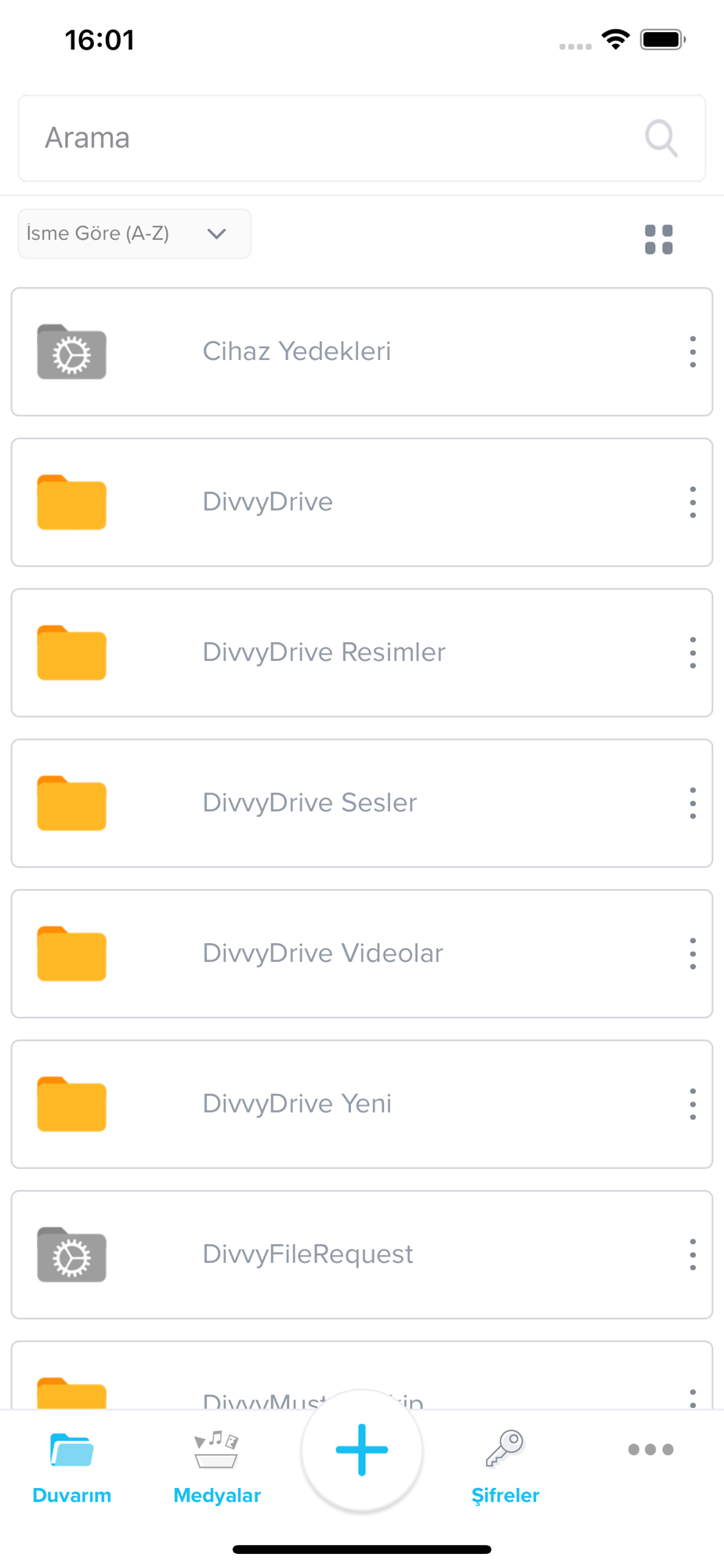Open options for DivvyFileRequest
The height and width of the screenshot is (1568, 724).
click(693, 1255)
